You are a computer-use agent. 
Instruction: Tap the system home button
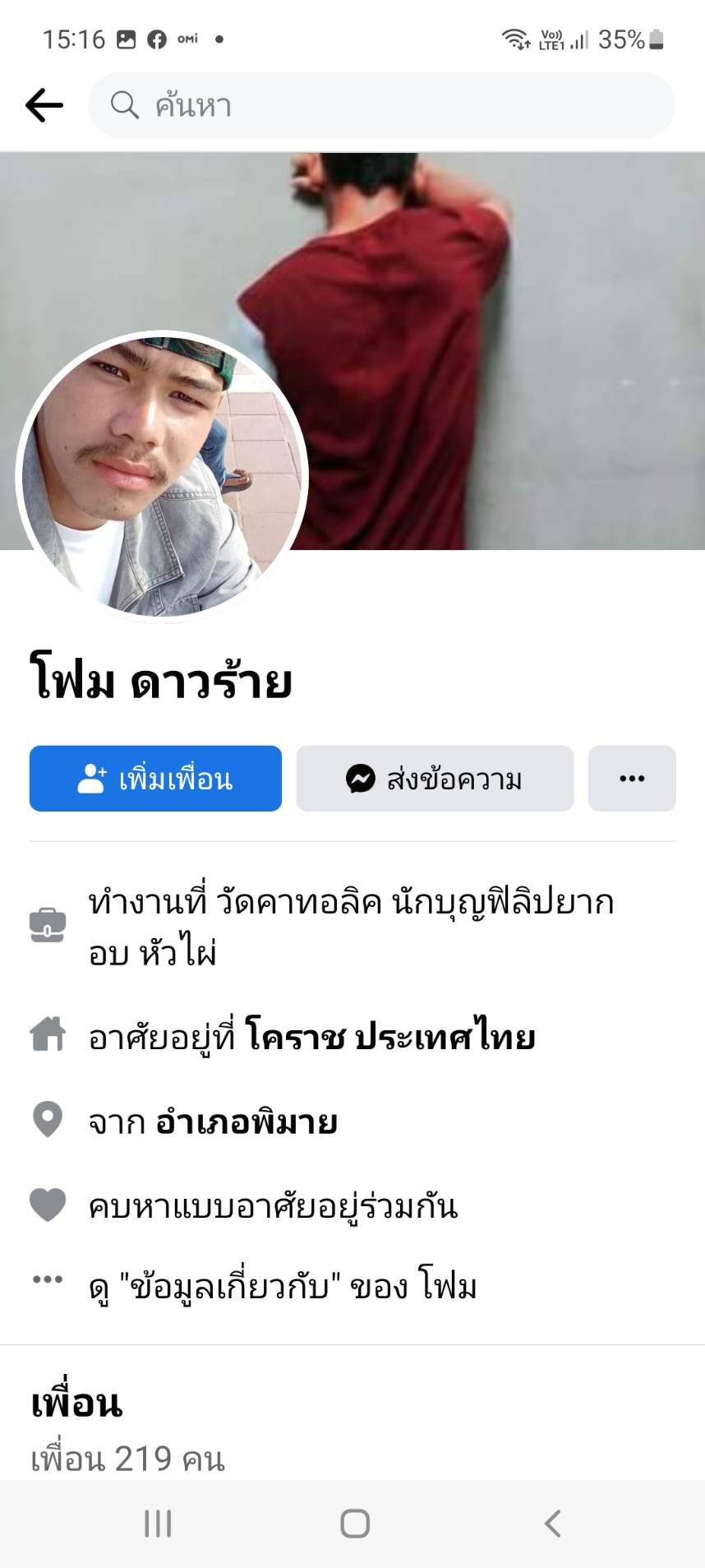[354, 1523]
